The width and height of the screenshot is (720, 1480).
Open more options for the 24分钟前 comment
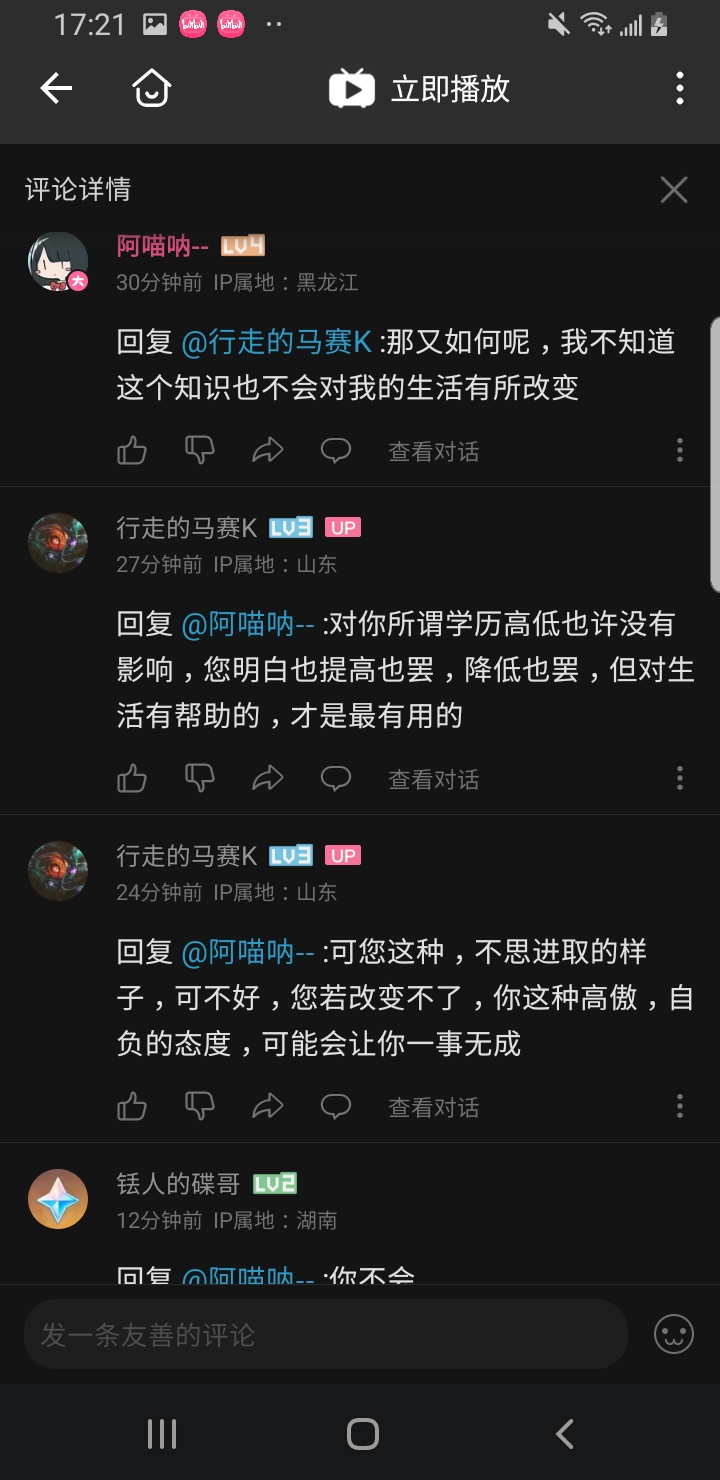(x=680, y=1107)
